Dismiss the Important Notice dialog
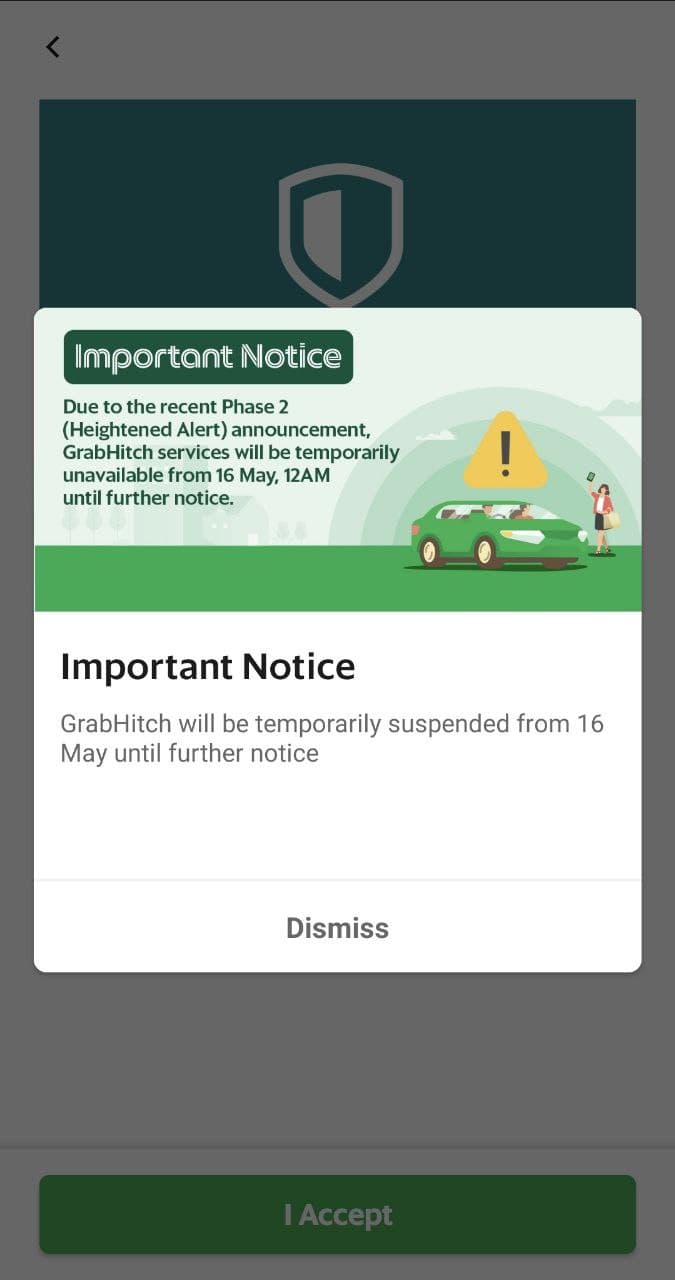This screenshot has height=1280, width=675. 337,927
